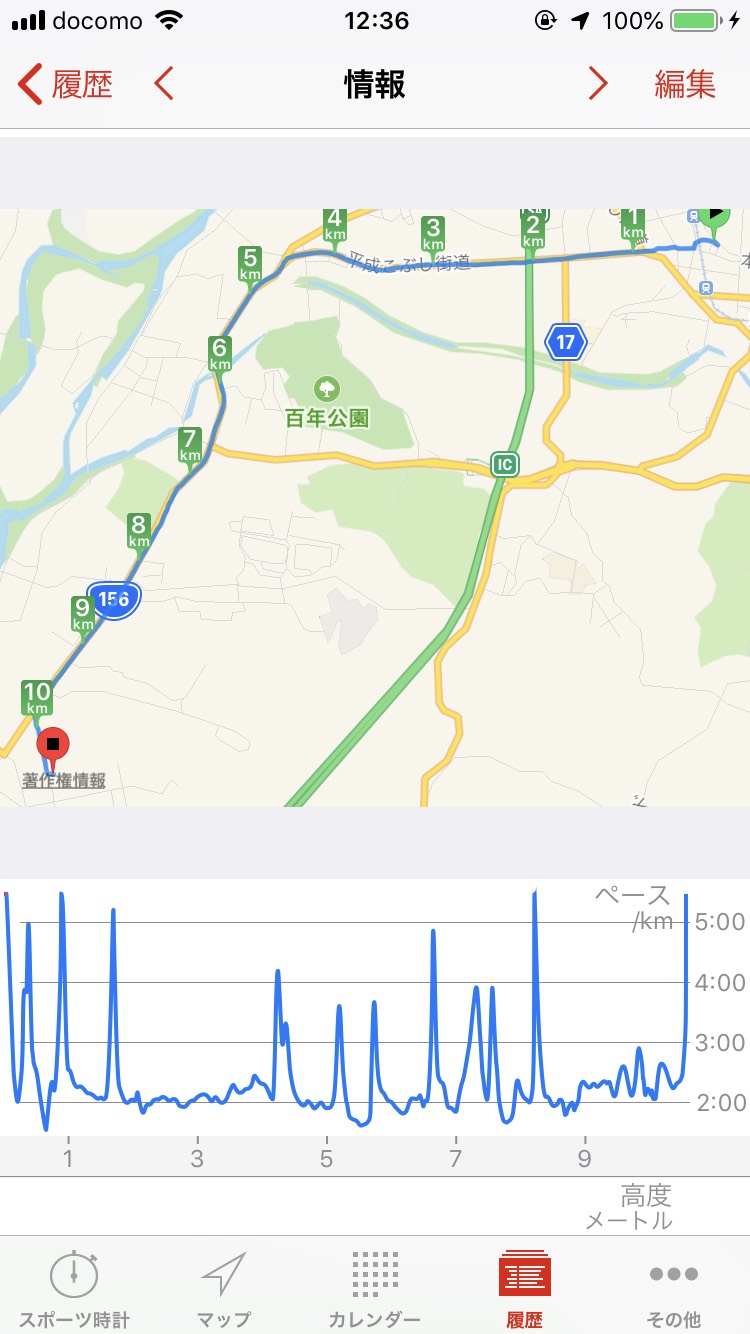Open the その他 tab
Viewport: 750px width, 1334px height.
(x=674, y=1290)
